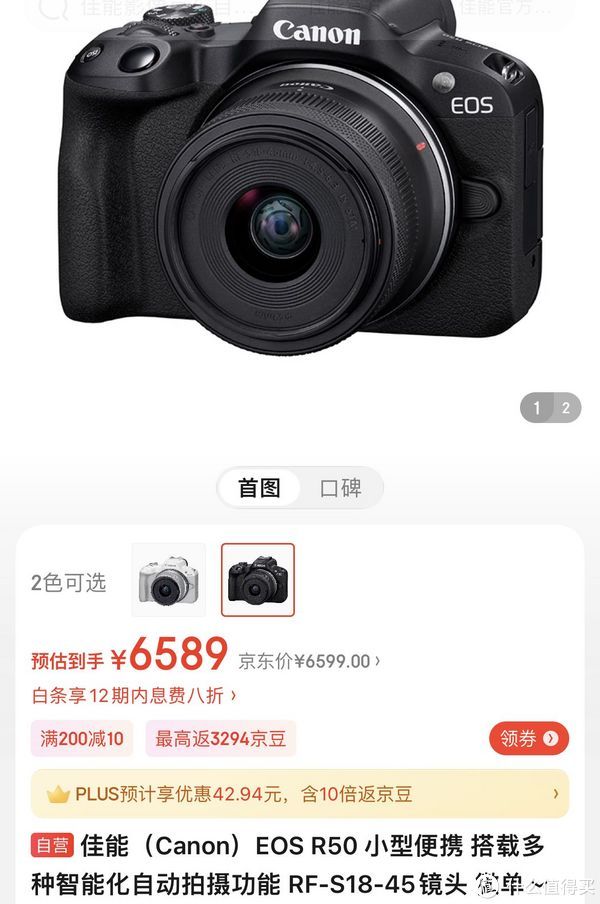600x904 pixels.
Task: Select the 首图 tab
Action: (x=259, y=488)
